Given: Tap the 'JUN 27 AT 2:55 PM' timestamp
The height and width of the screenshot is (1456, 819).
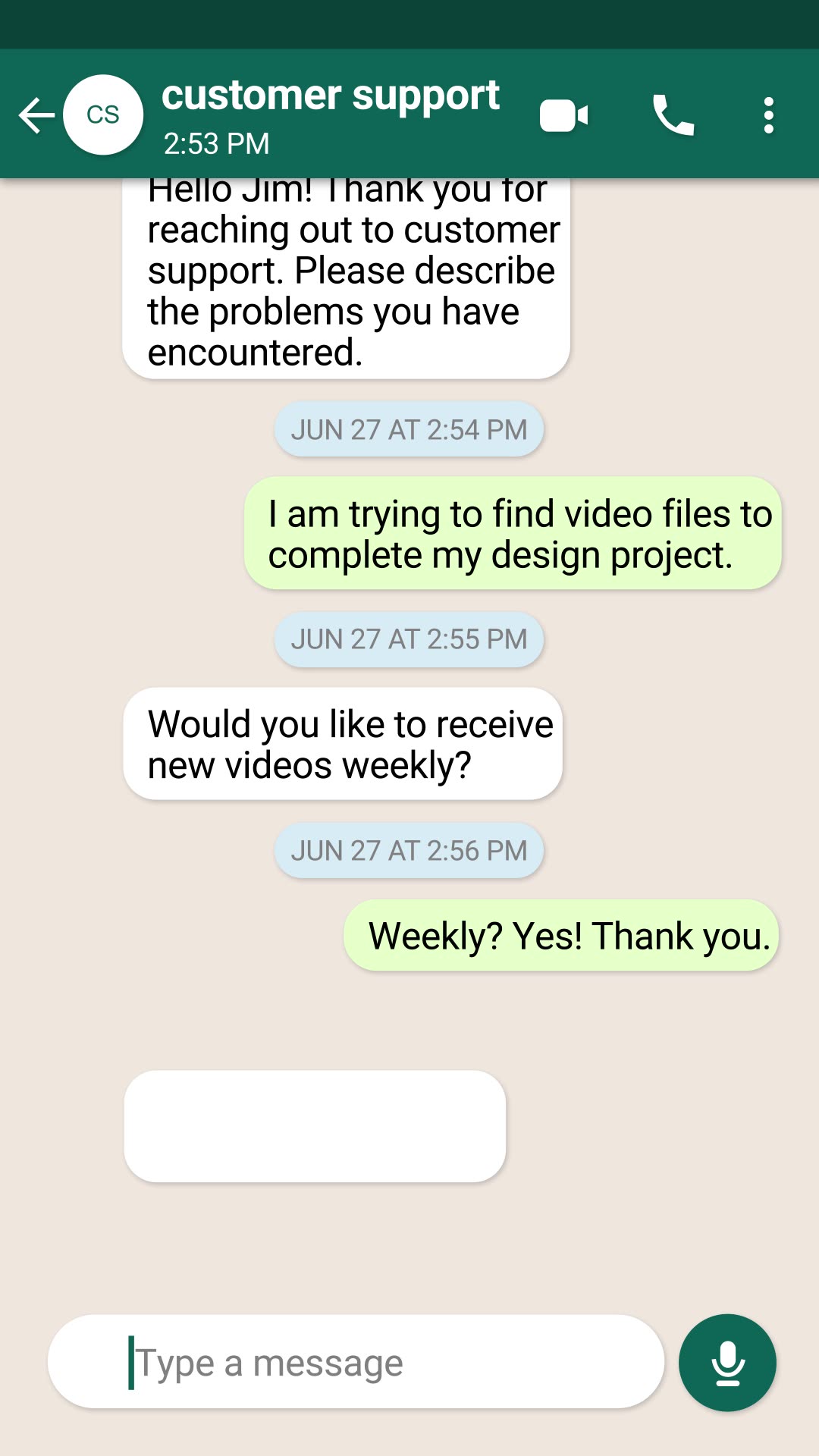Looking at the screenshot, I should pos(409,639).
